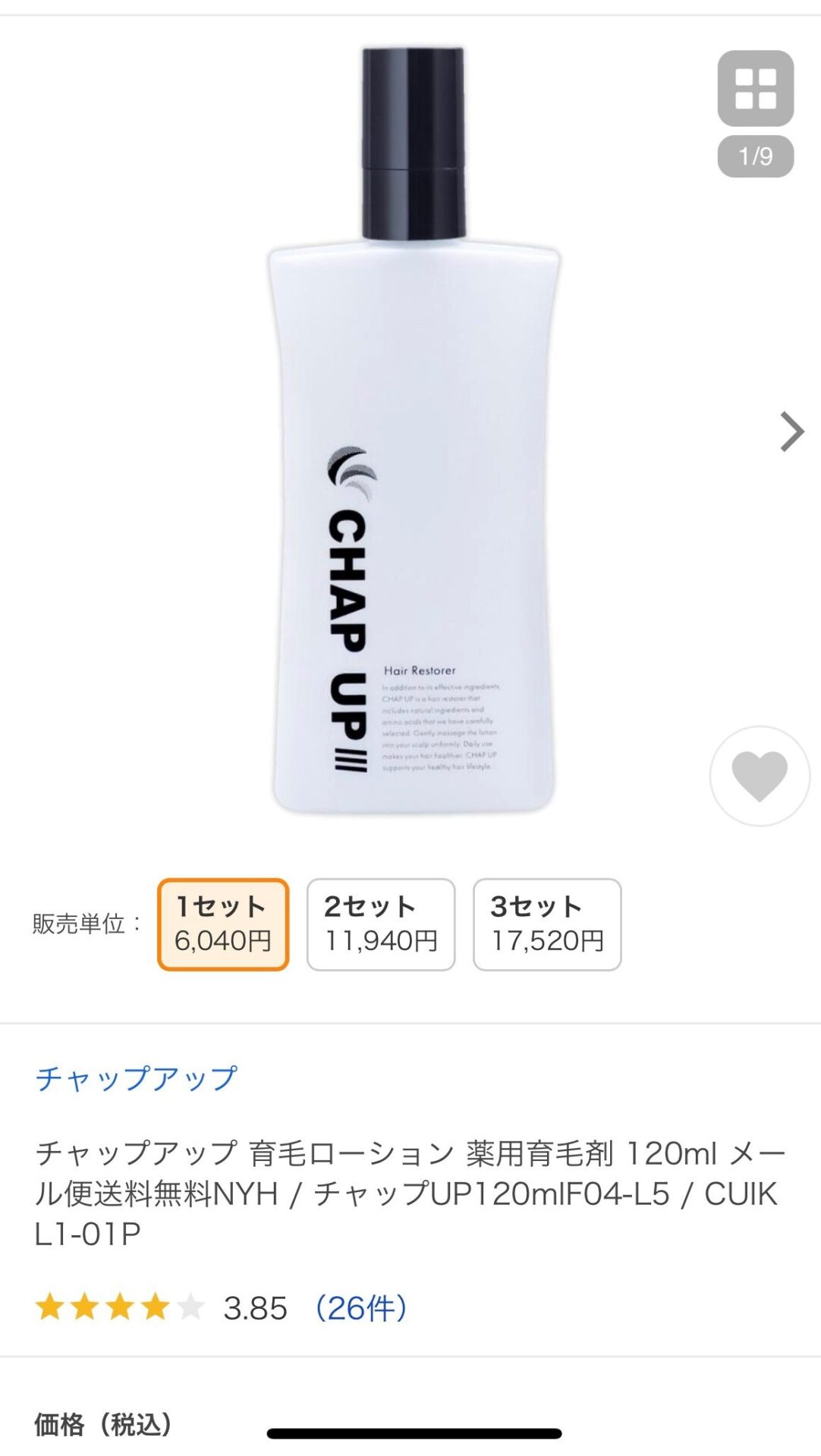Image resolution: width=821 pixels, height=1456 pixels.
Task: Select the 2セット 11,940円 option
Action: pyautogui.click(x=381, y=924)
